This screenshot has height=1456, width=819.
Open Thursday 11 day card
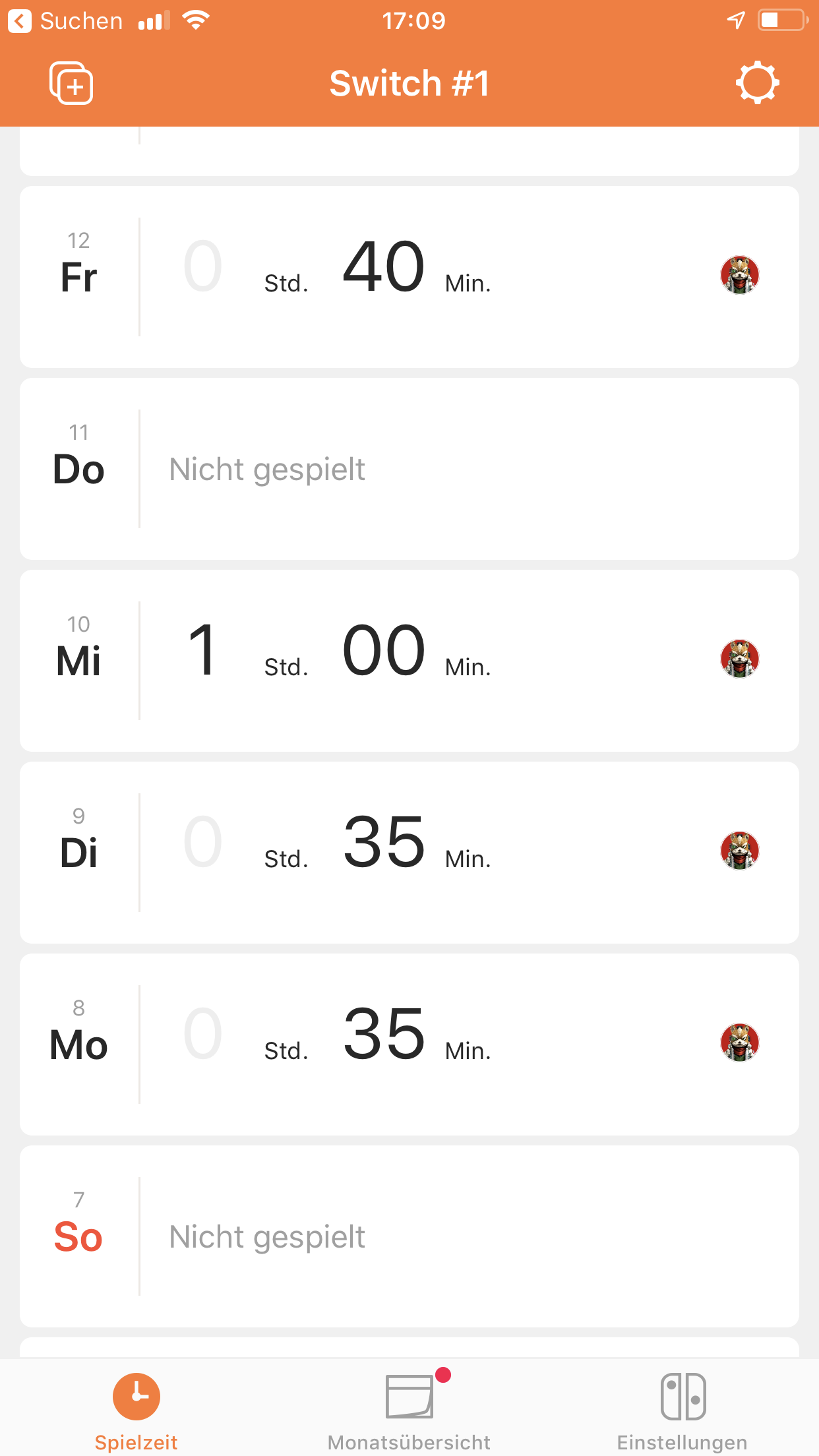pos(409,469)
